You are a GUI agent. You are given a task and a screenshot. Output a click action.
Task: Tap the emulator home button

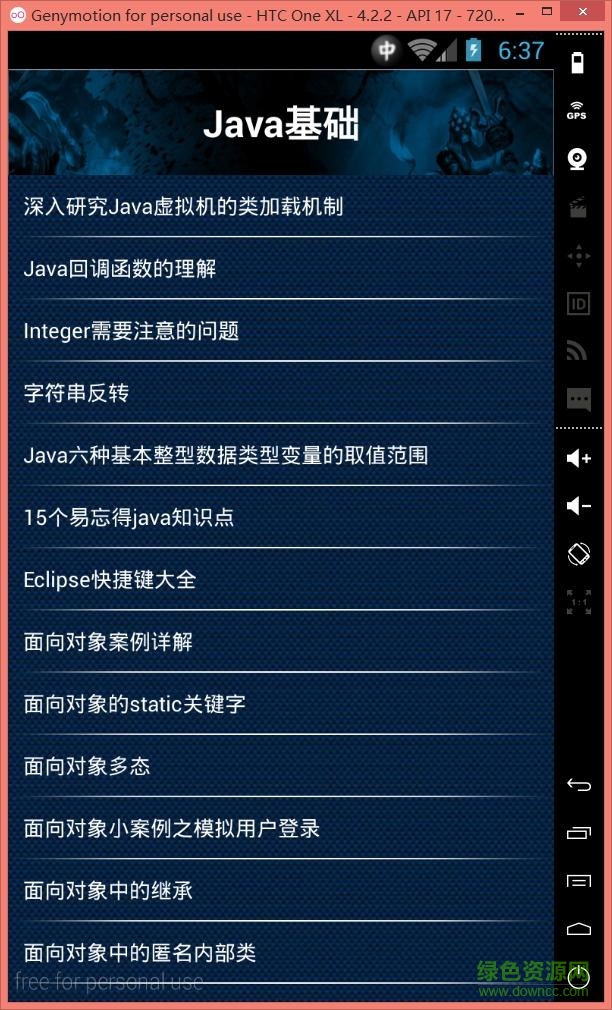pos(578,929)
